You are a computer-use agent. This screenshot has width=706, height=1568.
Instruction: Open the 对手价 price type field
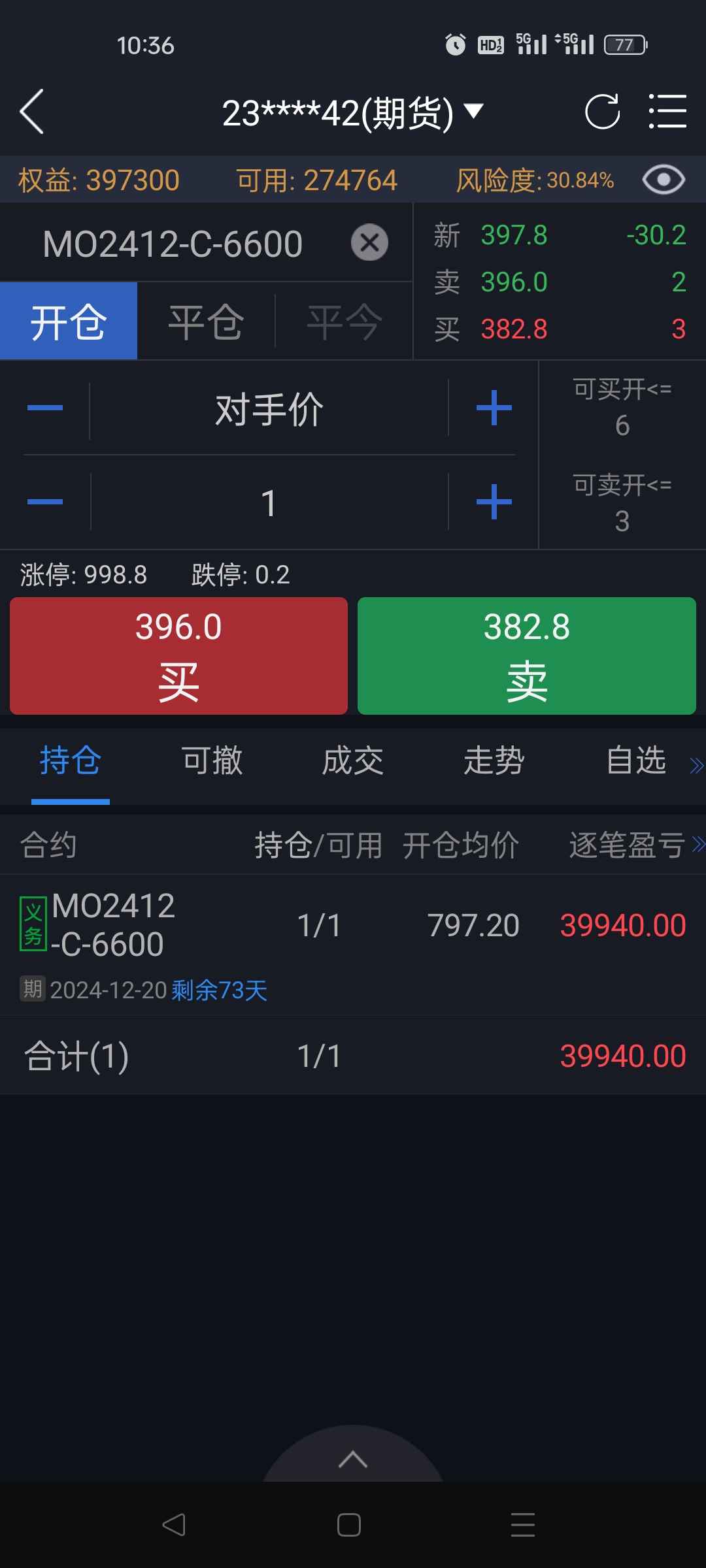pos(269,410)
